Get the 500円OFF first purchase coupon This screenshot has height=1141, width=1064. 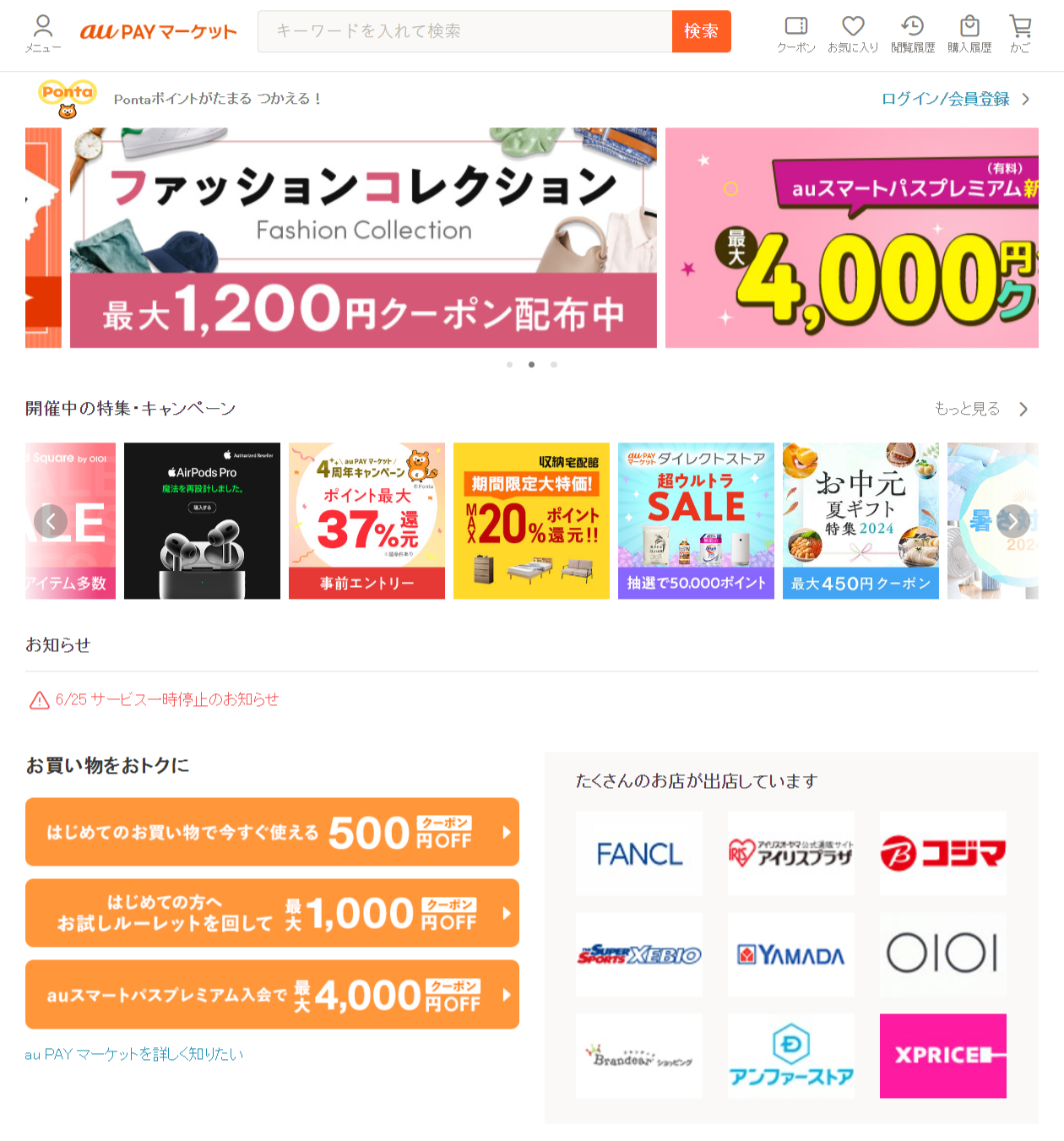(x=272, y=832)
